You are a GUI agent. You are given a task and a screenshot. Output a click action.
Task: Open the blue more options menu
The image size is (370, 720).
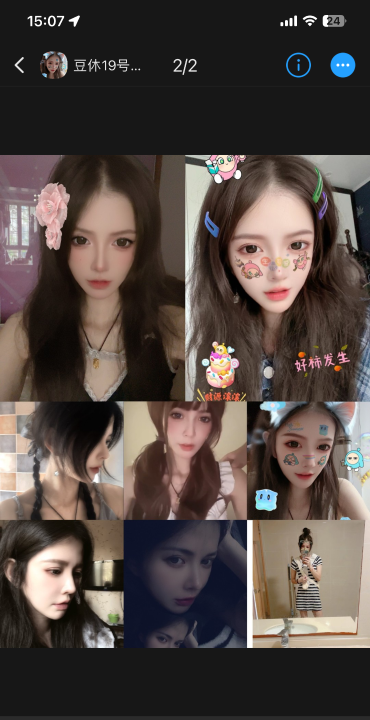pos(343,65)
